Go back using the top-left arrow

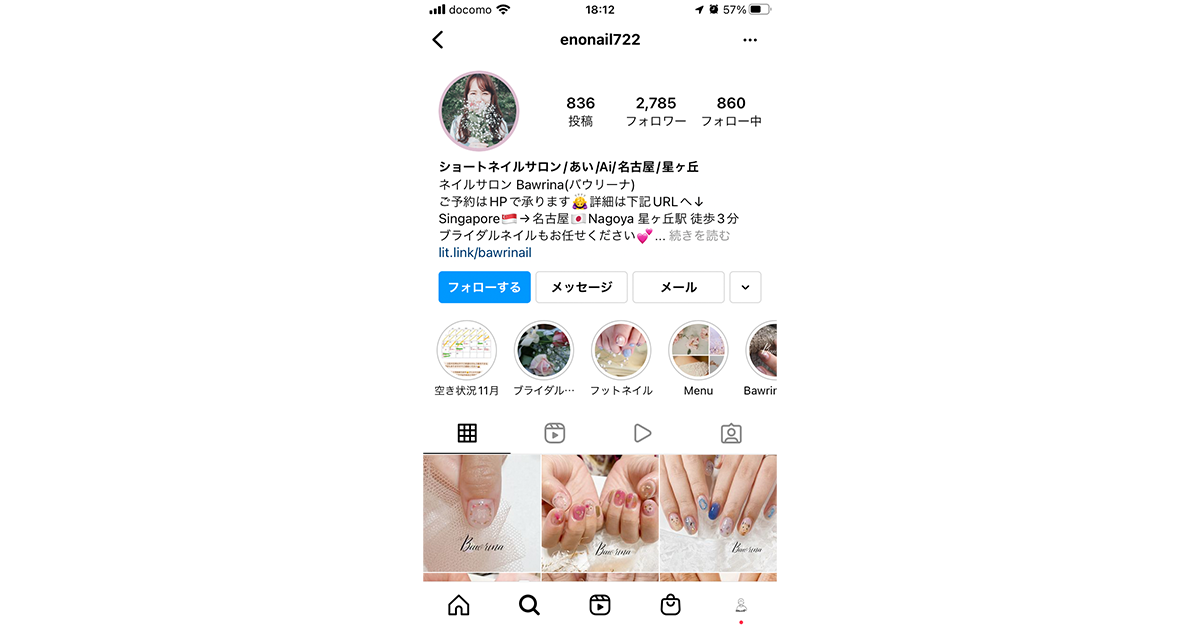438,40
